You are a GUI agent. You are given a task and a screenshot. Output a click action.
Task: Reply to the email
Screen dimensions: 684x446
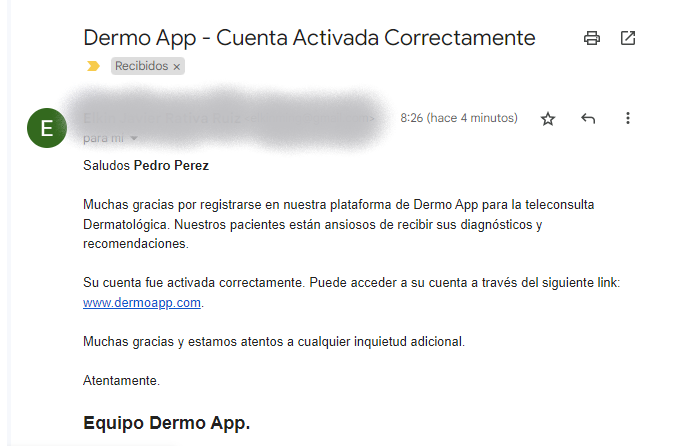pos(588,118)
